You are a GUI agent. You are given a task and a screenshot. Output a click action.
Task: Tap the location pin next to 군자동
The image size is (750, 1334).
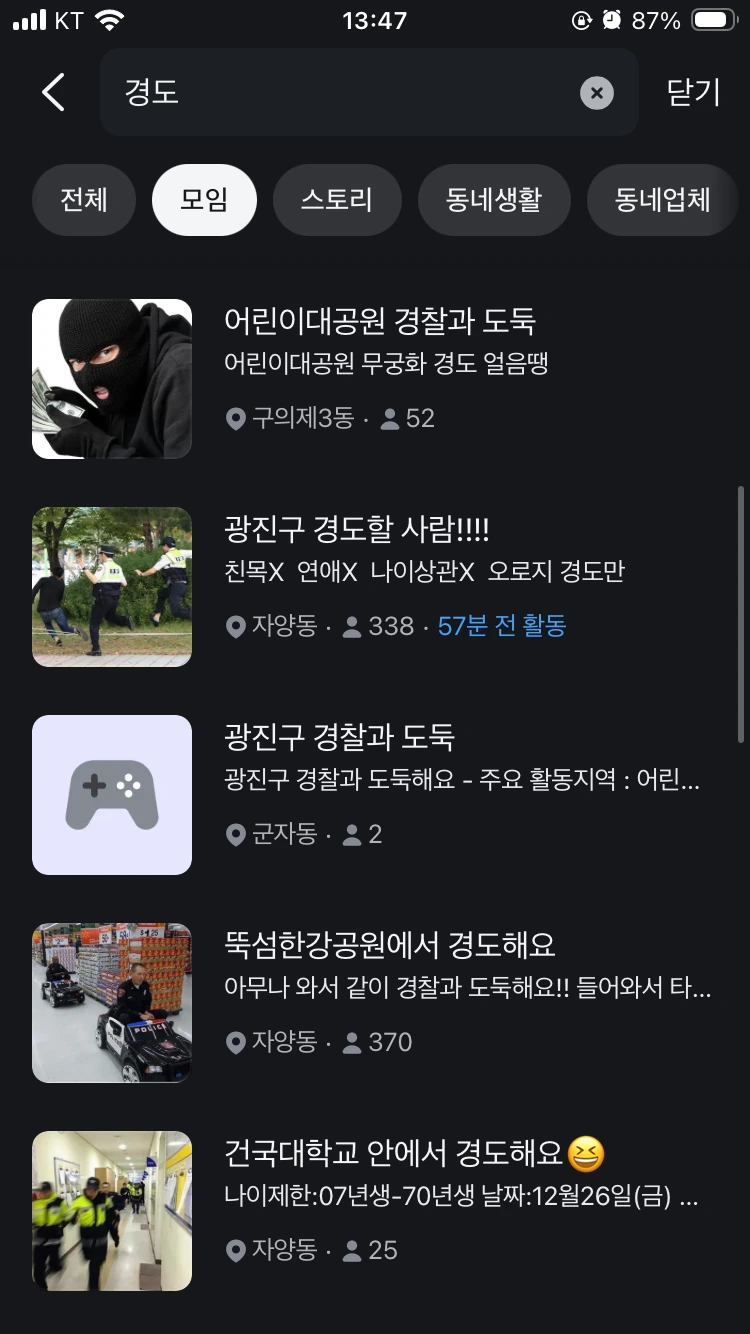click(x=235, y=834)
